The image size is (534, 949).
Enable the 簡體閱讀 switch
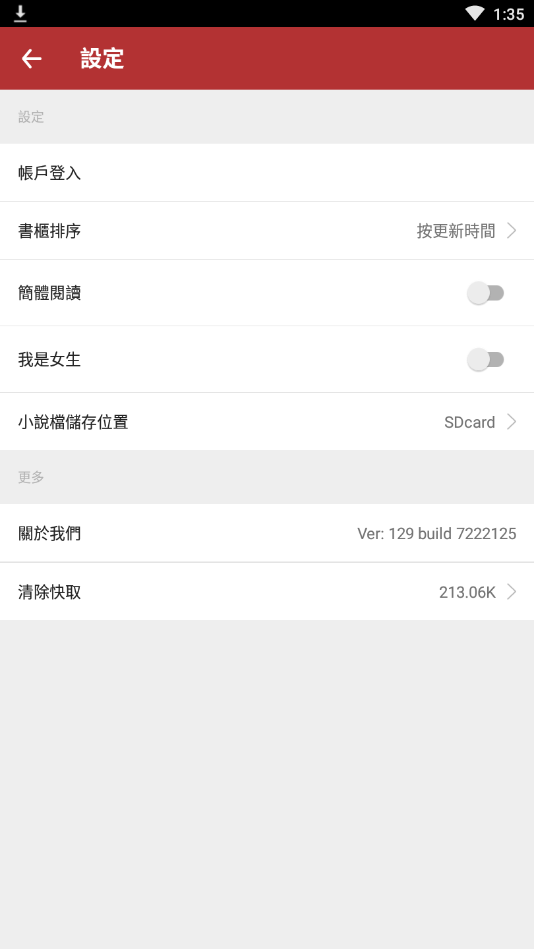[486, 294]
